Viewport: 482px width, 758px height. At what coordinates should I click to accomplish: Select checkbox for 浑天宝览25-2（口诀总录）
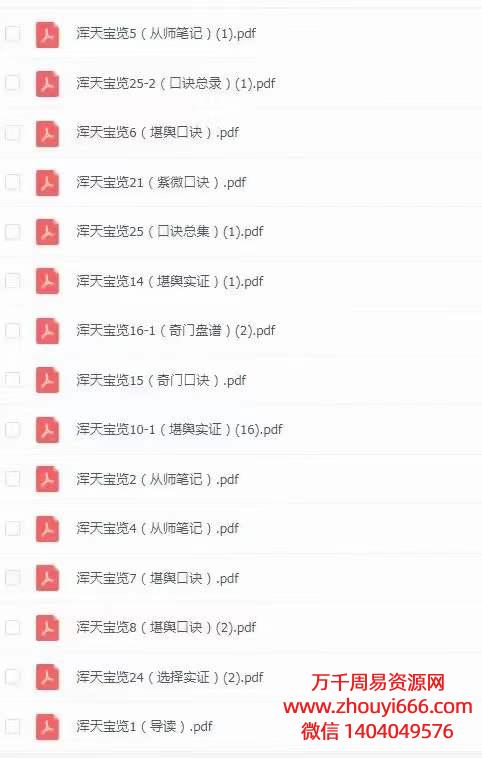point(12,83)
